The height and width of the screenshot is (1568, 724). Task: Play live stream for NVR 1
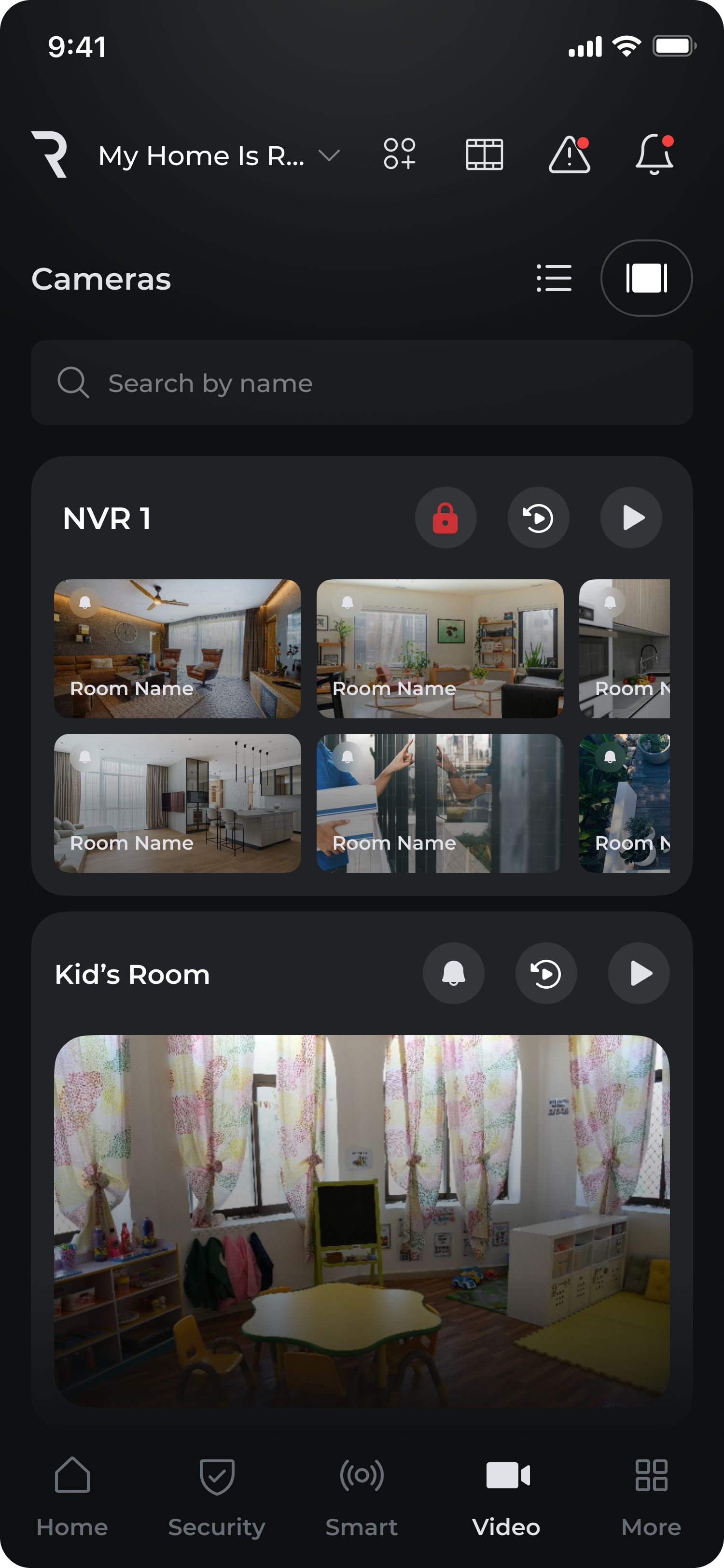point(631,518)
